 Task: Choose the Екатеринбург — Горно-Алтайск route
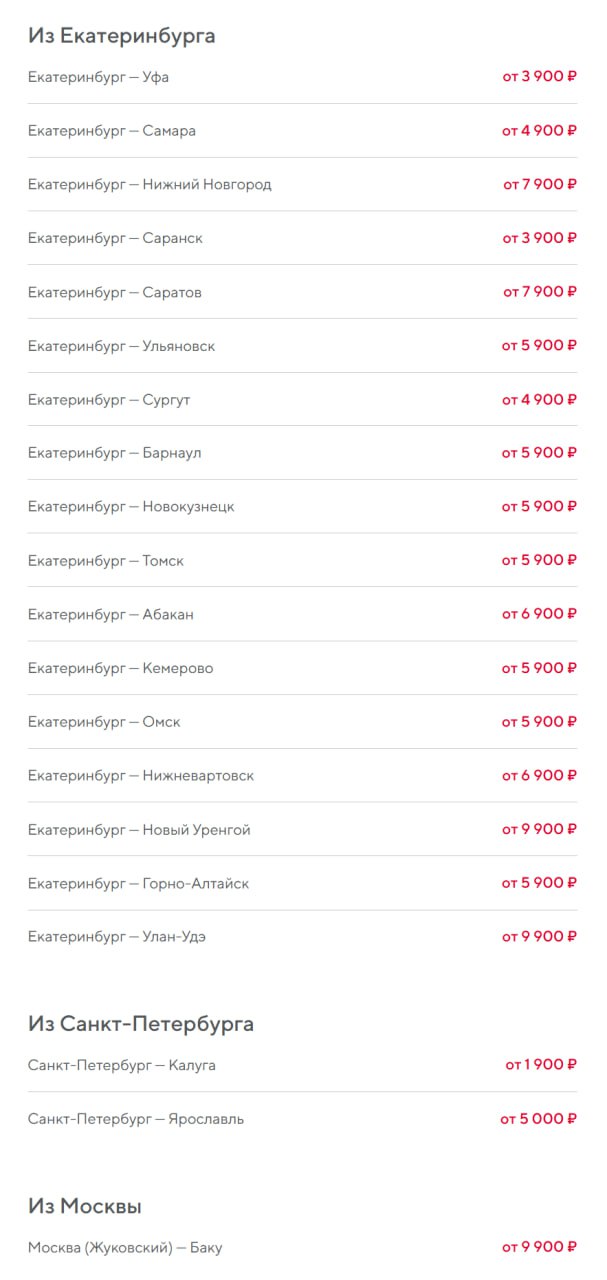tap(138, 884)
